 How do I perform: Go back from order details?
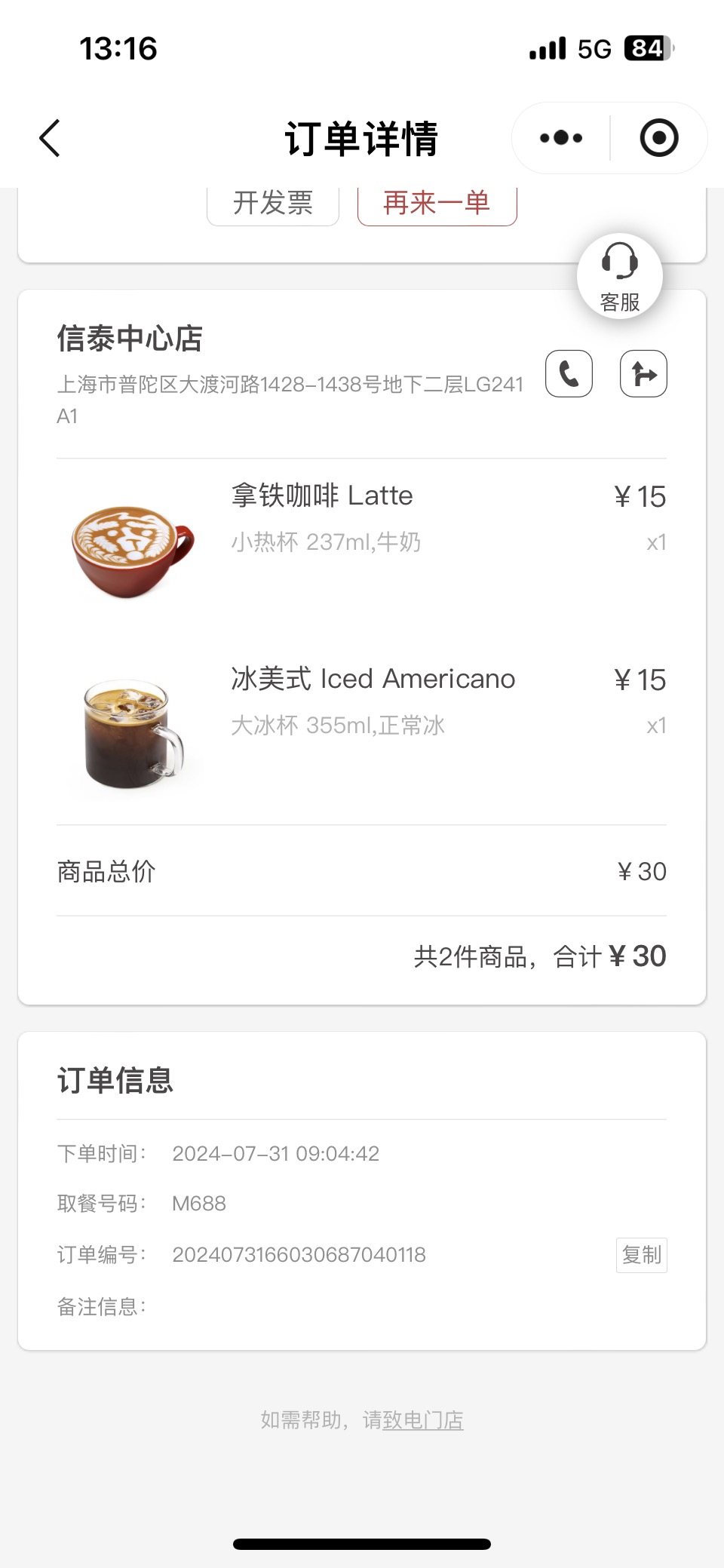pyautogui.click(x=50, y=138)
